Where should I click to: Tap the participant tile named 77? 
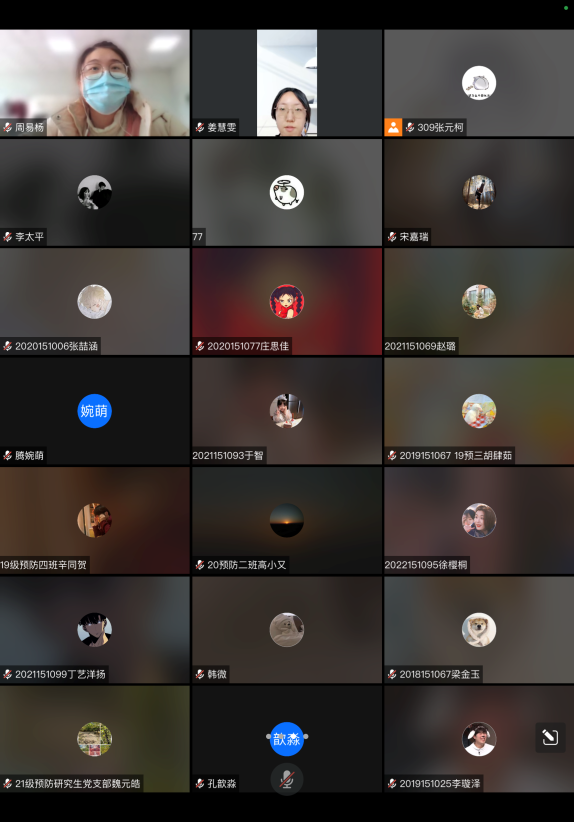point(287,192)
